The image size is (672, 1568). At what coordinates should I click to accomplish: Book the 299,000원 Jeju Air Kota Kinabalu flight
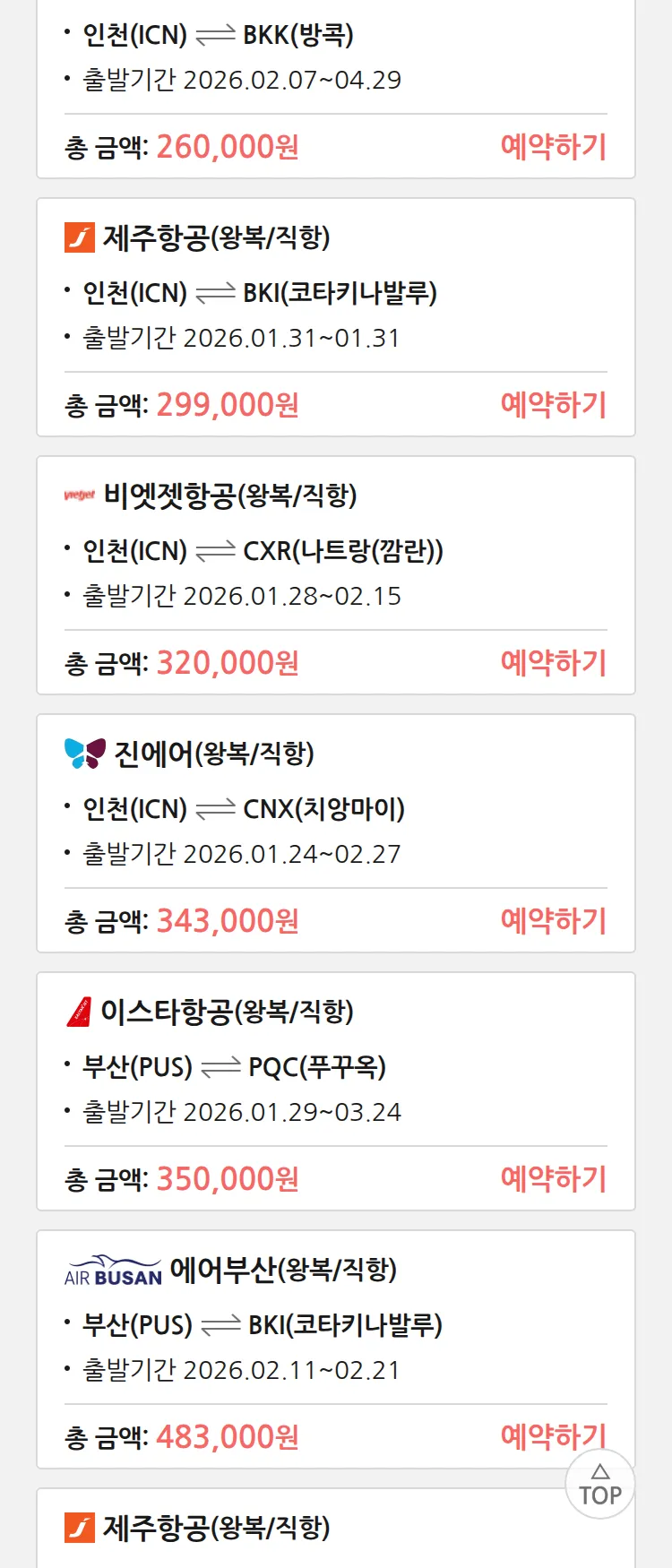click(x=553, y=404)
